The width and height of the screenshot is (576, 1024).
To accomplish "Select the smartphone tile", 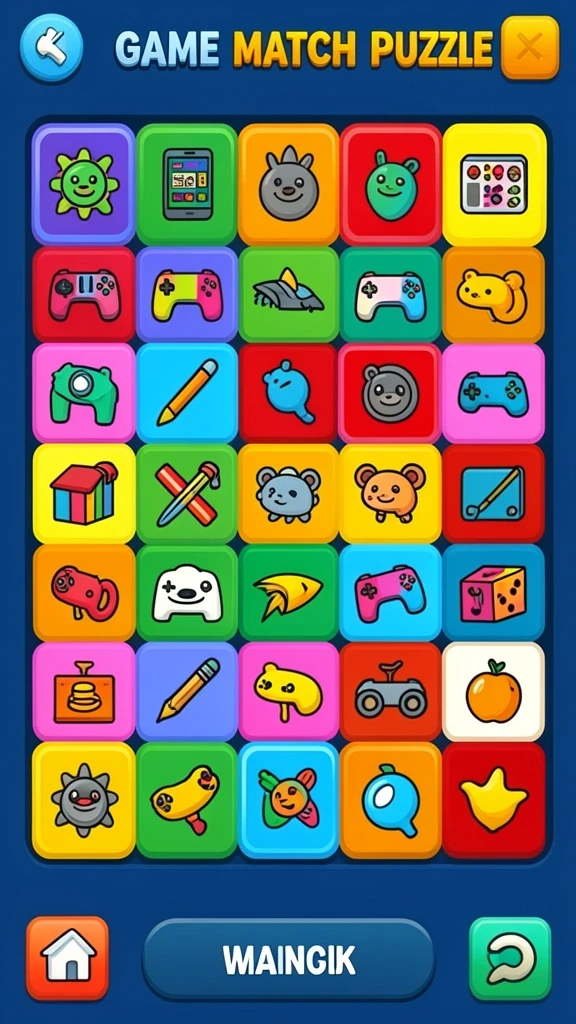I will [187, 184].
